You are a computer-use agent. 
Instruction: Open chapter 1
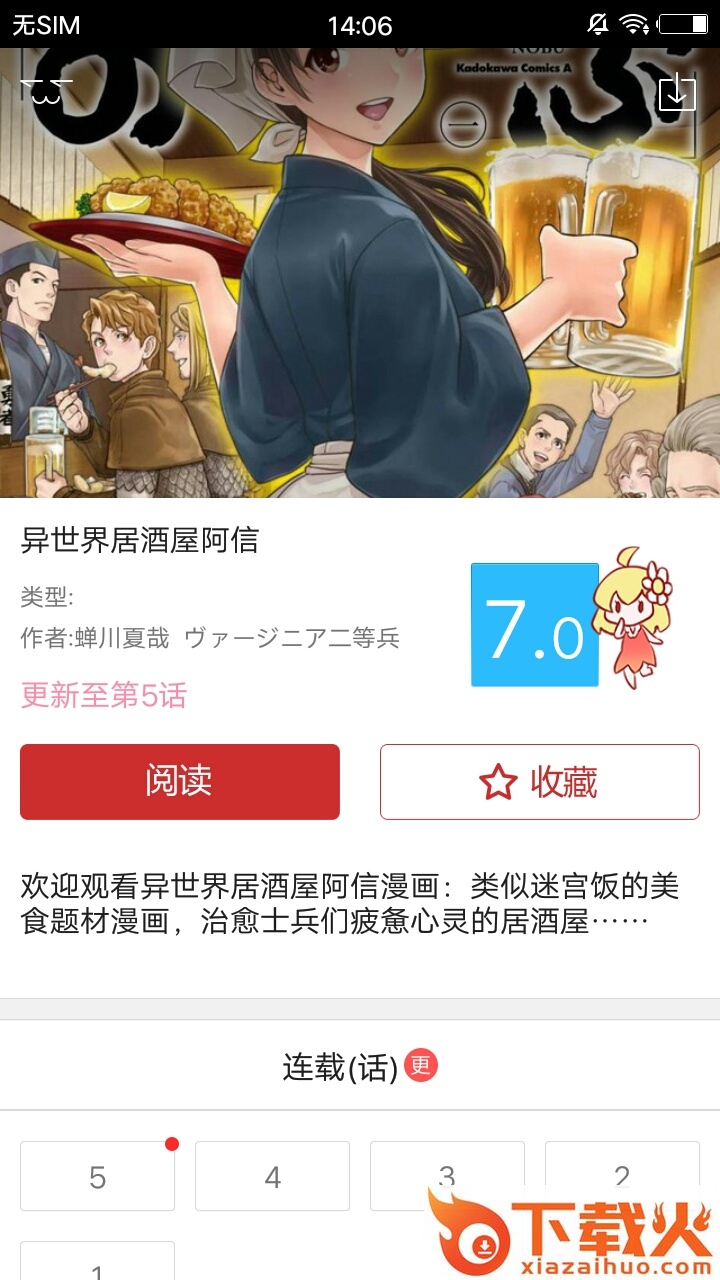(97, 1262)
